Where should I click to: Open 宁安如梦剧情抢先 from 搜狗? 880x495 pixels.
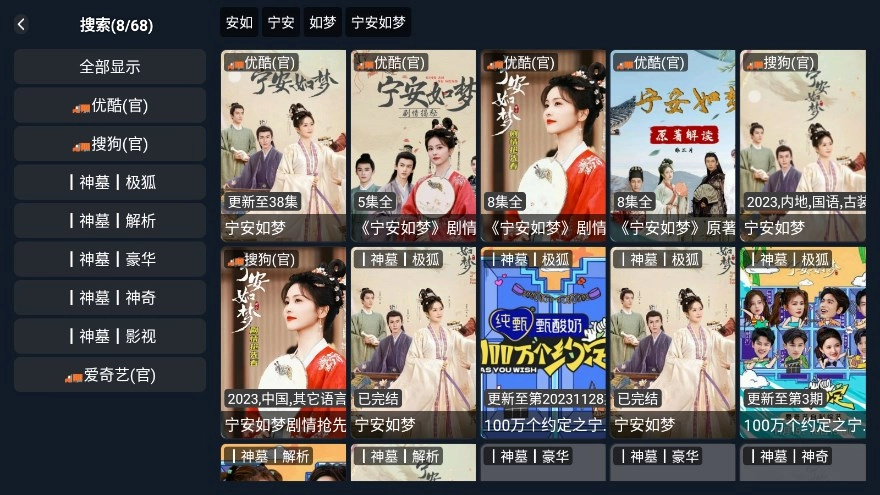[x=283, y=342]
